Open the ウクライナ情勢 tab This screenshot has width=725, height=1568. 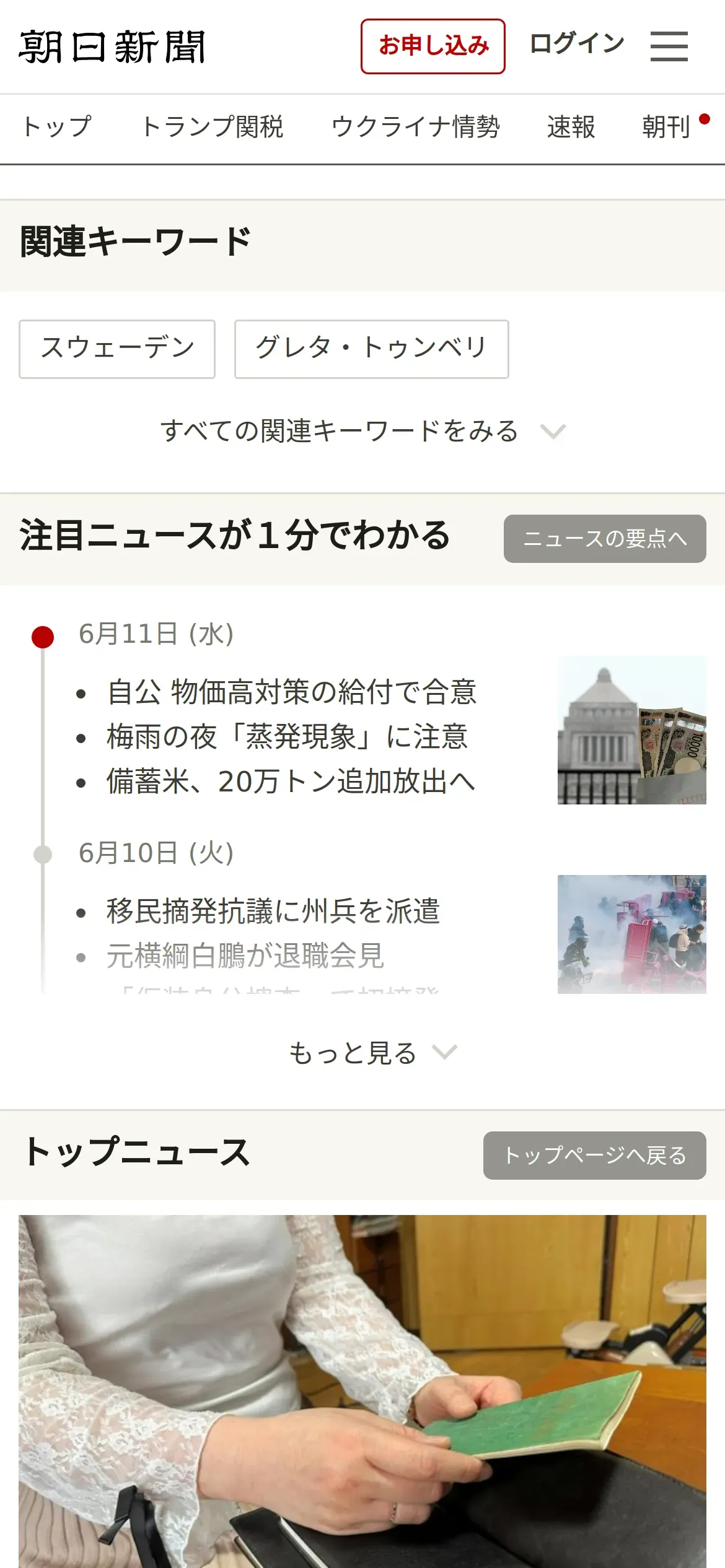[x=415, y=127]
